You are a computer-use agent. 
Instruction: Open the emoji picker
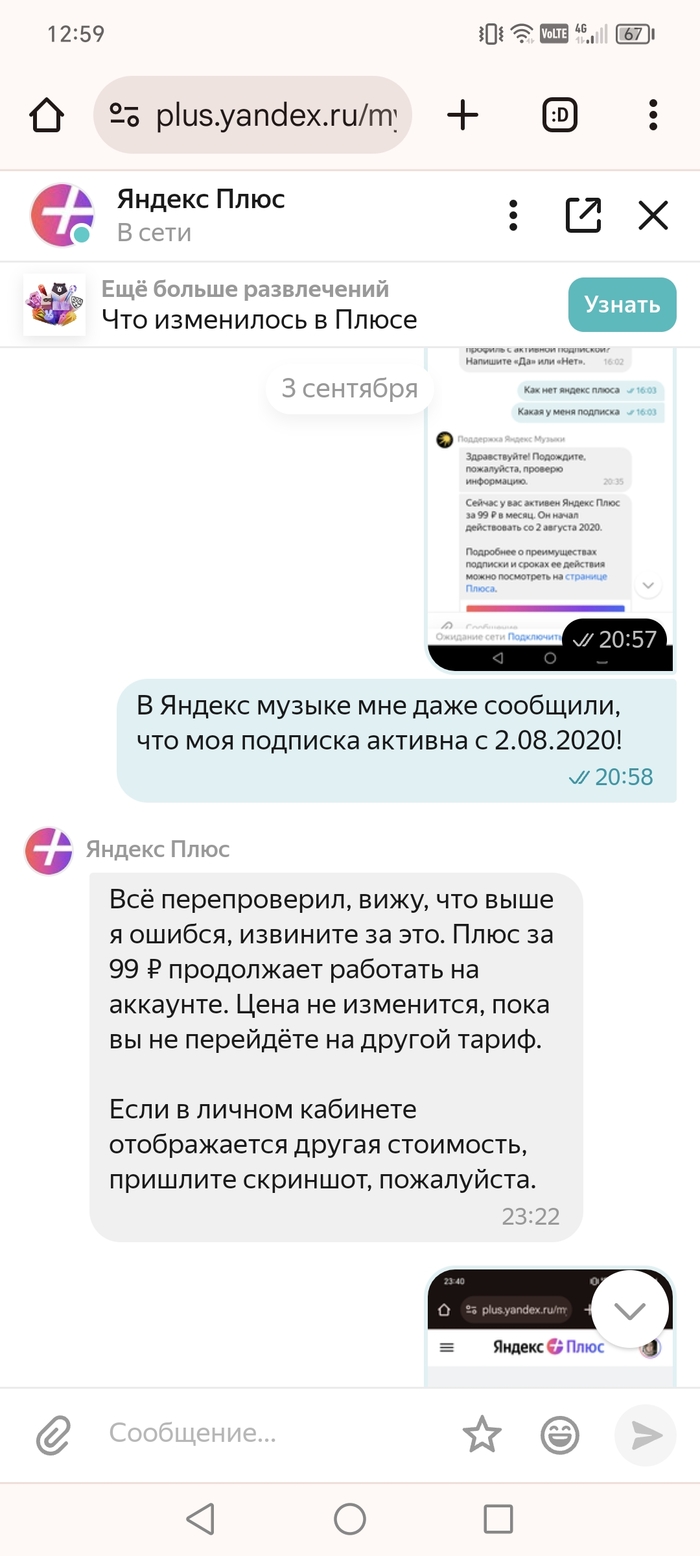tap(560, 1436)
